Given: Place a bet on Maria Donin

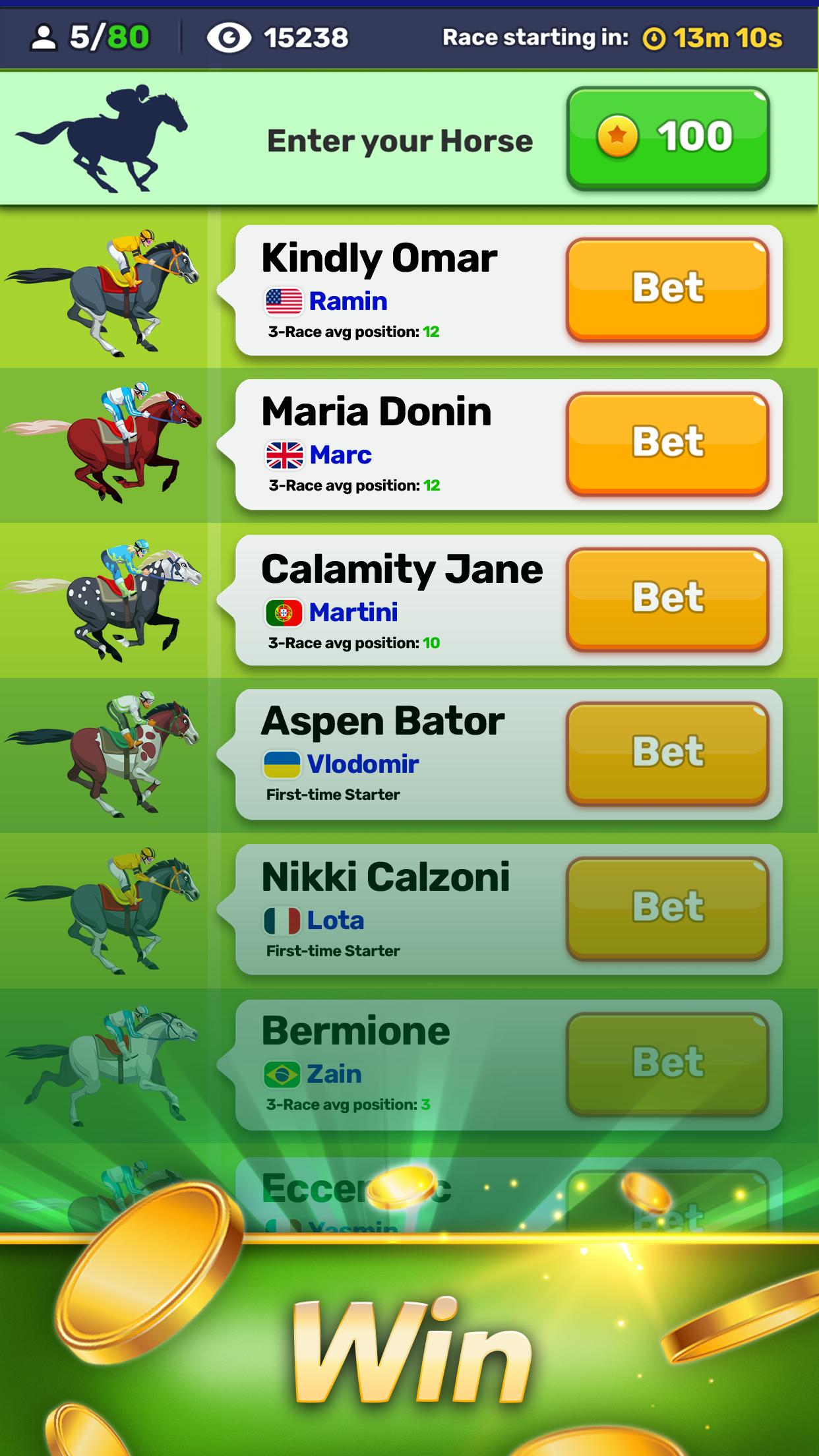Looking at the screenshot, I should (x=667, y=442).
